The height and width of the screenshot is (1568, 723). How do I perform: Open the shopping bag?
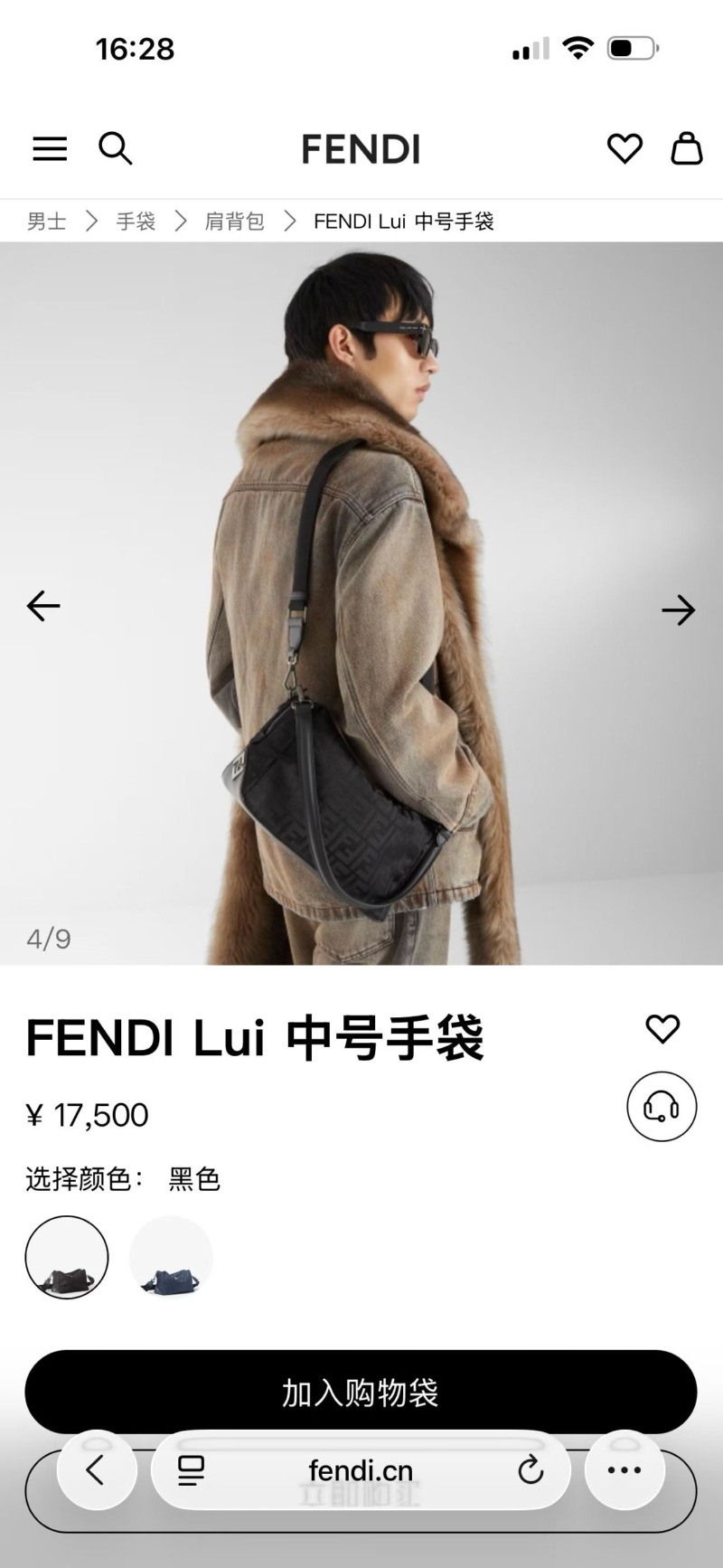686,148
